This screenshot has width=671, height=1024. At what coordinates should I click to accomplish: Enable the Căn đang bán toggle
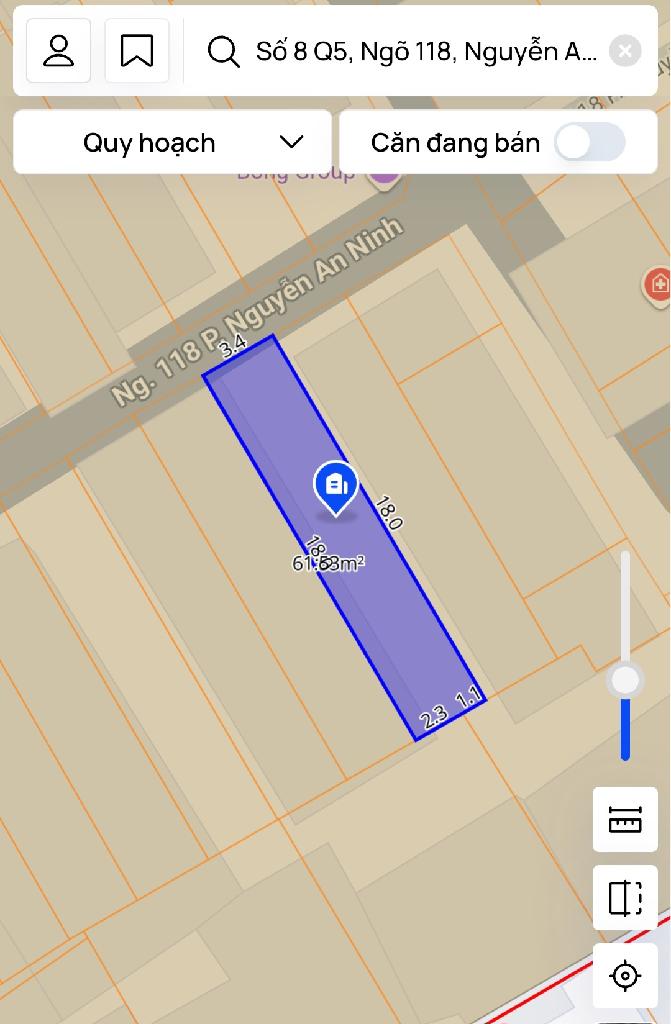[590, 142]
